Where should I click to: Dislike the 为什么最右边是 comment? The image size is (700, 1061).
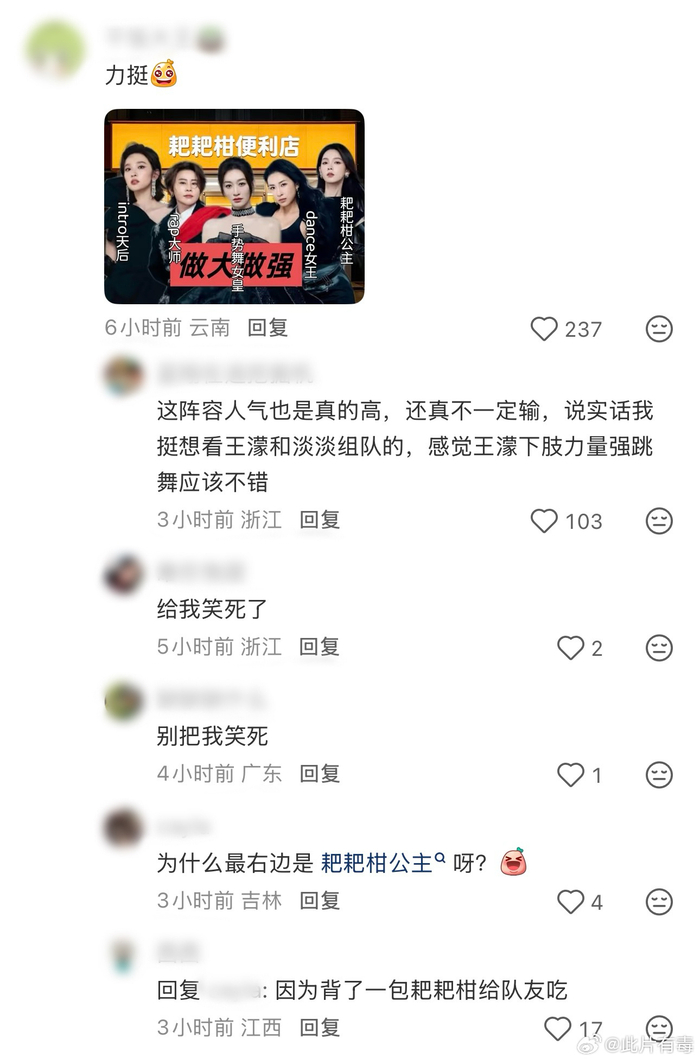pyautogui.click(x=659, y=902)
